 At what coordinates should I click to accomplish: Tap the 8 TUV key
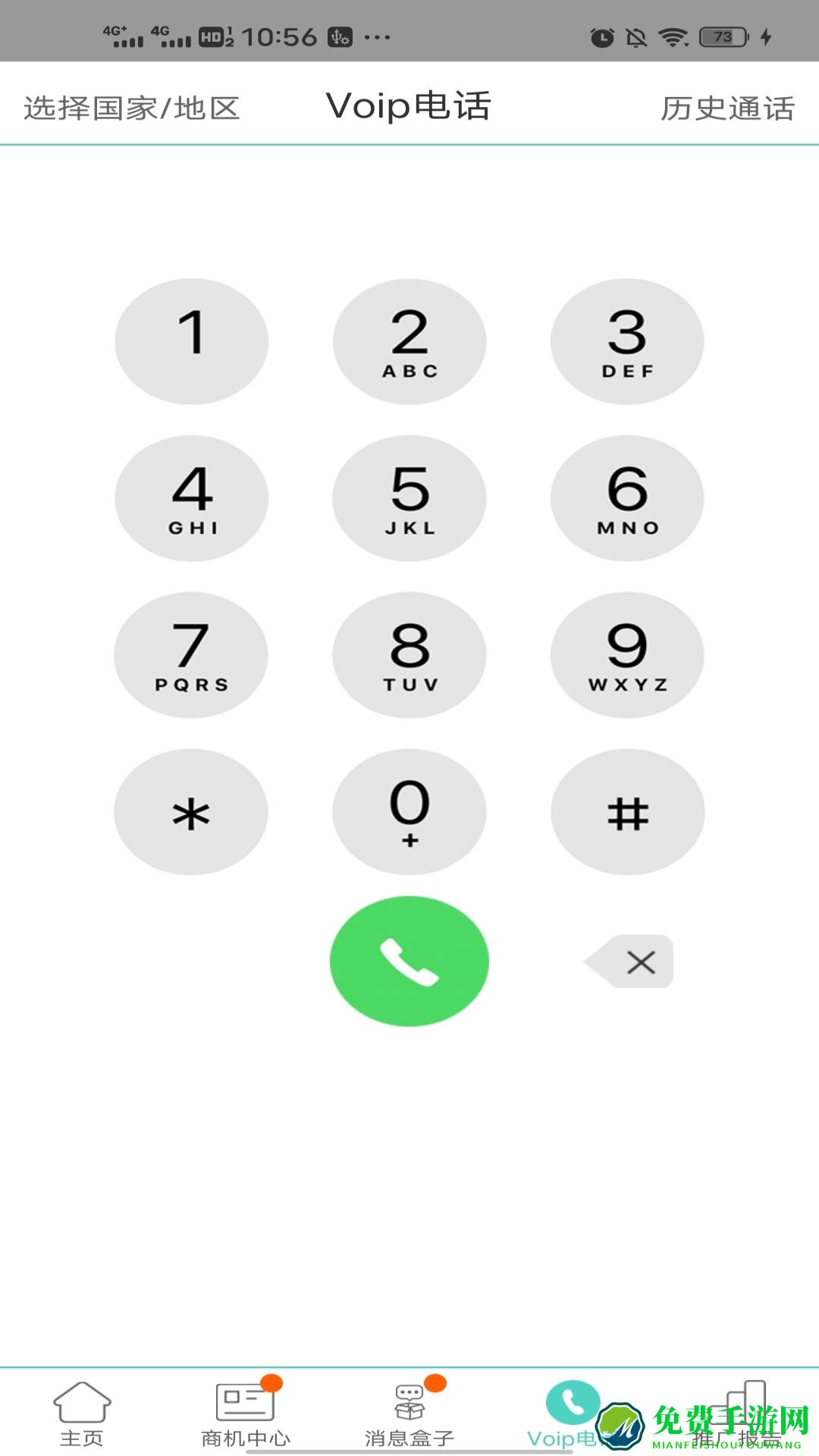(x=409, y=655)
